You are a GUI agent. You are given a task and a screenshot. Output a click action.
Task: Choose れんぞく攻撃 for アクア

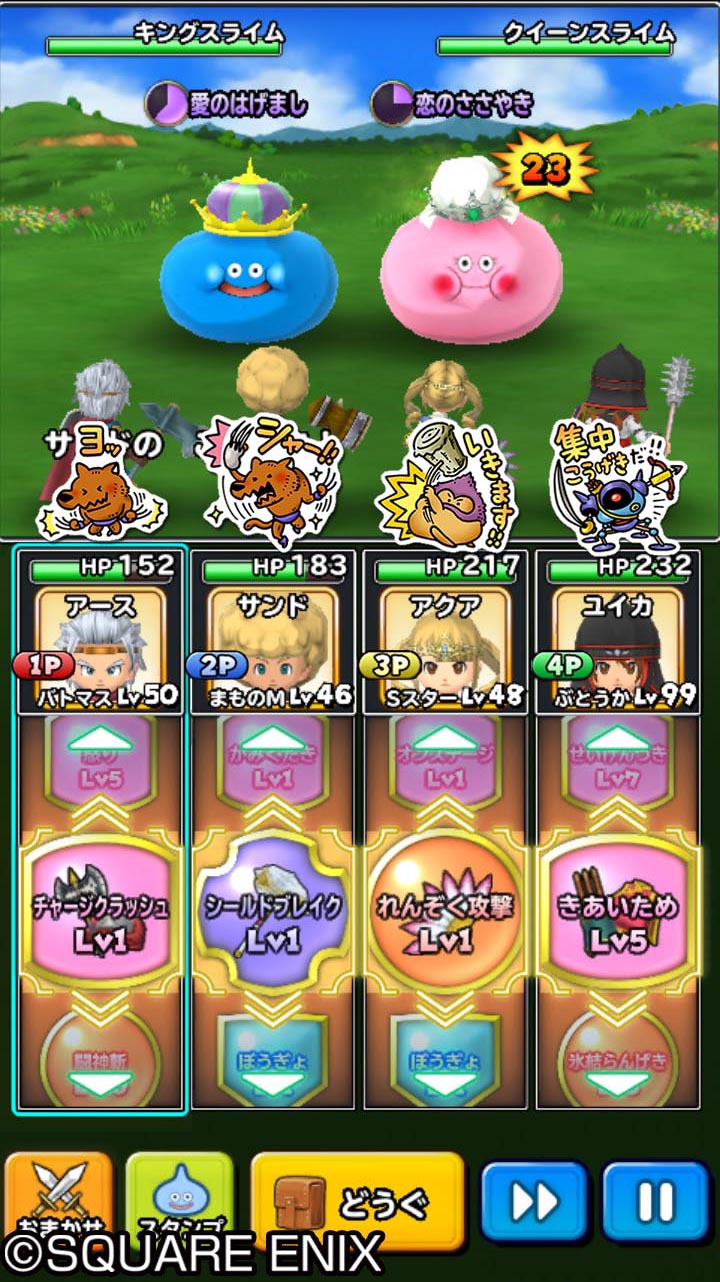pyautogui.click(x=445, y=908)
